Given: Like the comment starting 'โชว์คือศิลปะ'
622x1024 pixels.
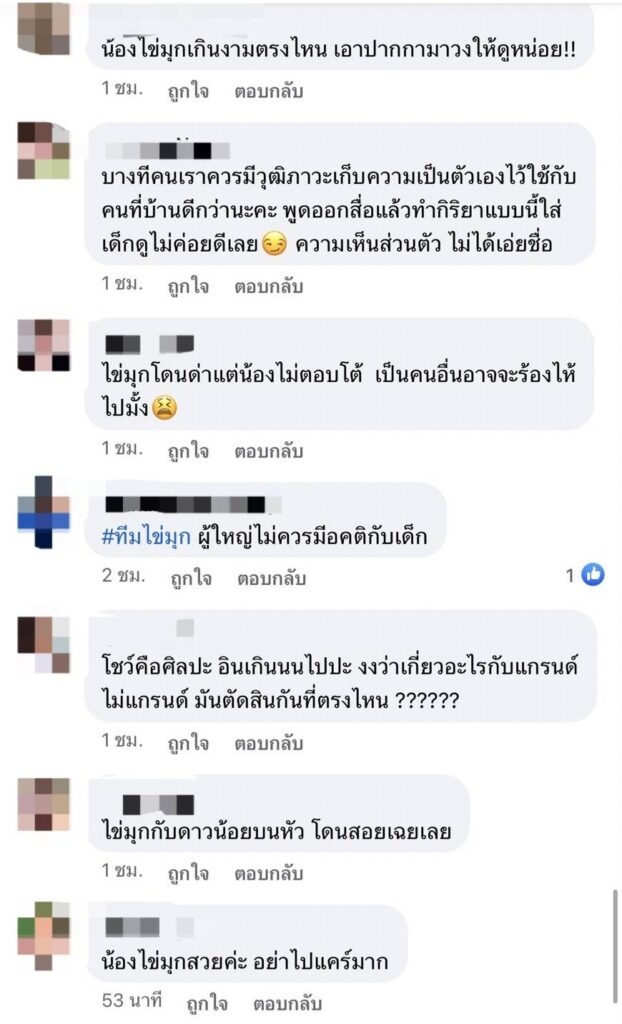Looking at the screenshot, I should (187, 743).
